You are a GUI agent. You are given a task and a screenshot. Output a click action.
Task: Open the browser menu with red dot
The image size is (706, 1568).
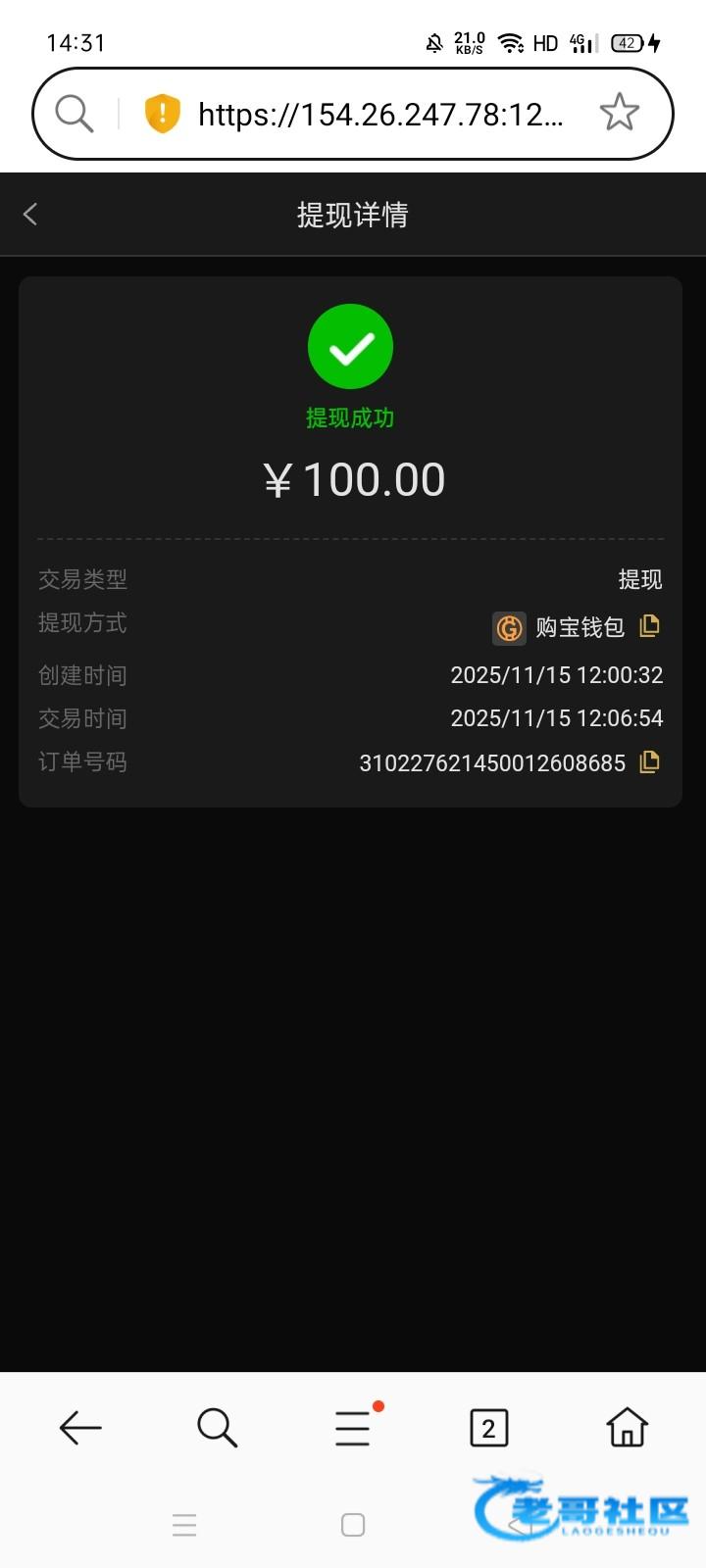point(353,1428)
